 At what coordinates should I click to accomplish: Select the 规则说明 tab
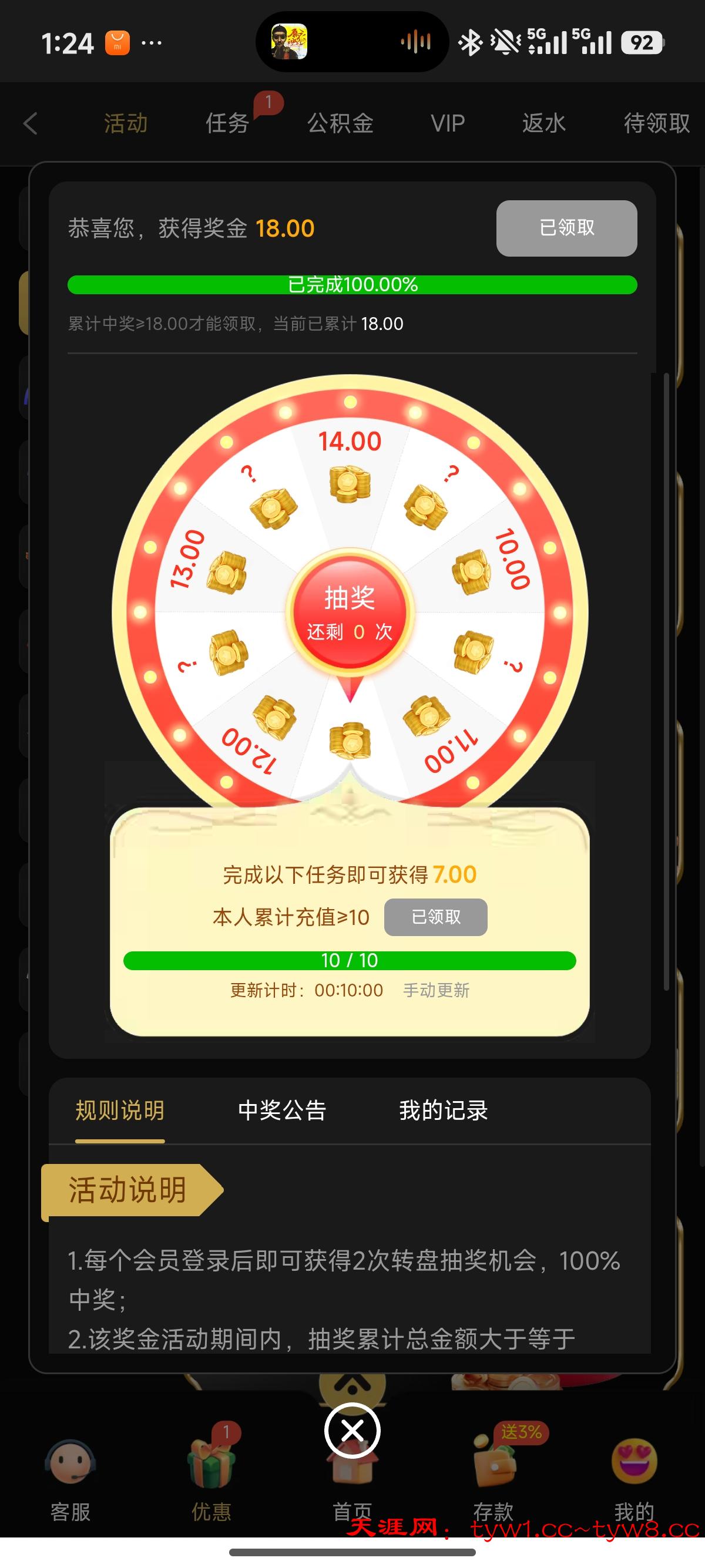(120, 1111)
